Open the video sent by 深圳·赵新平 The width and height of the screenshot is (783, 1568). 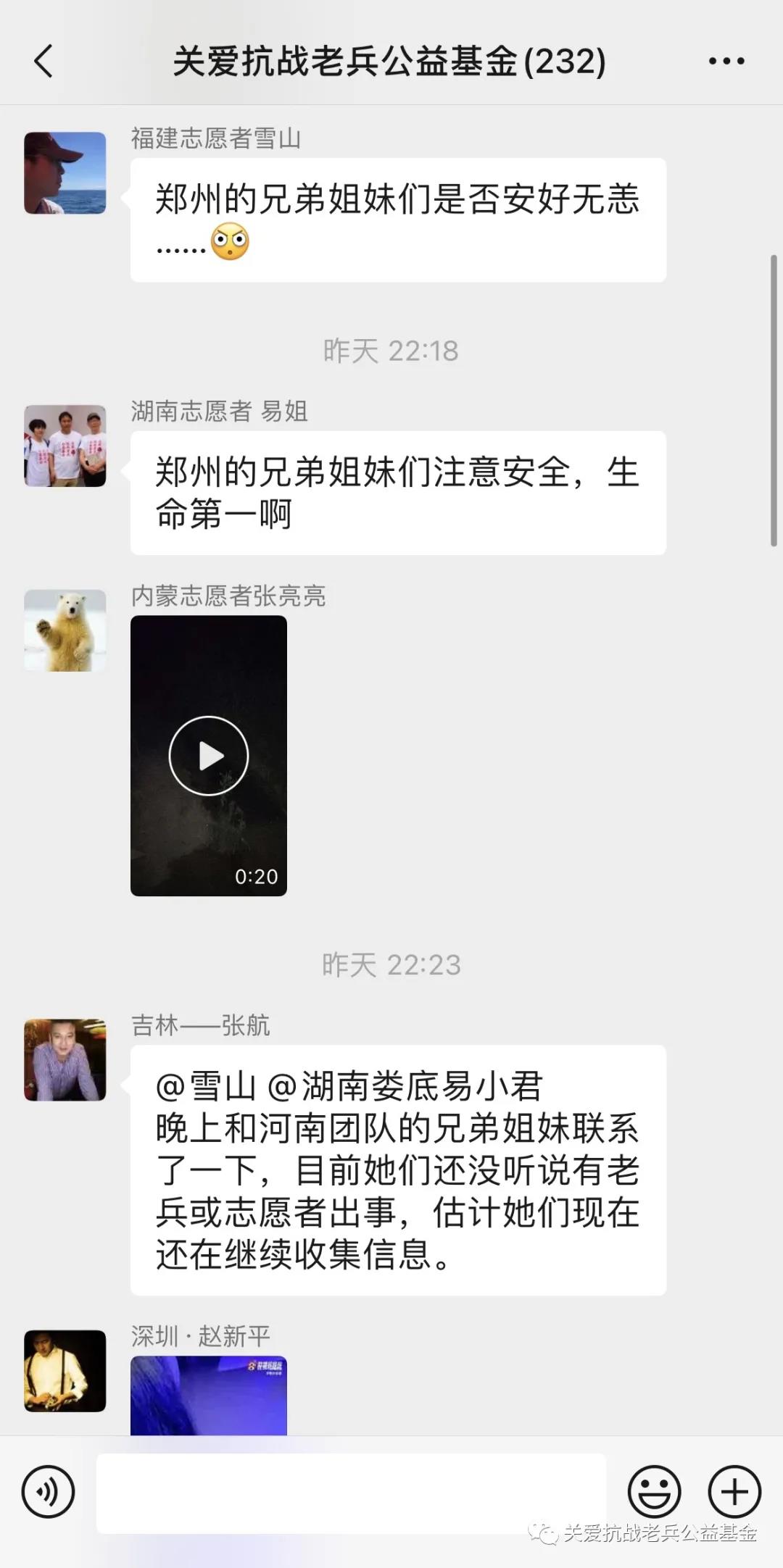(x=209, y=1396)
